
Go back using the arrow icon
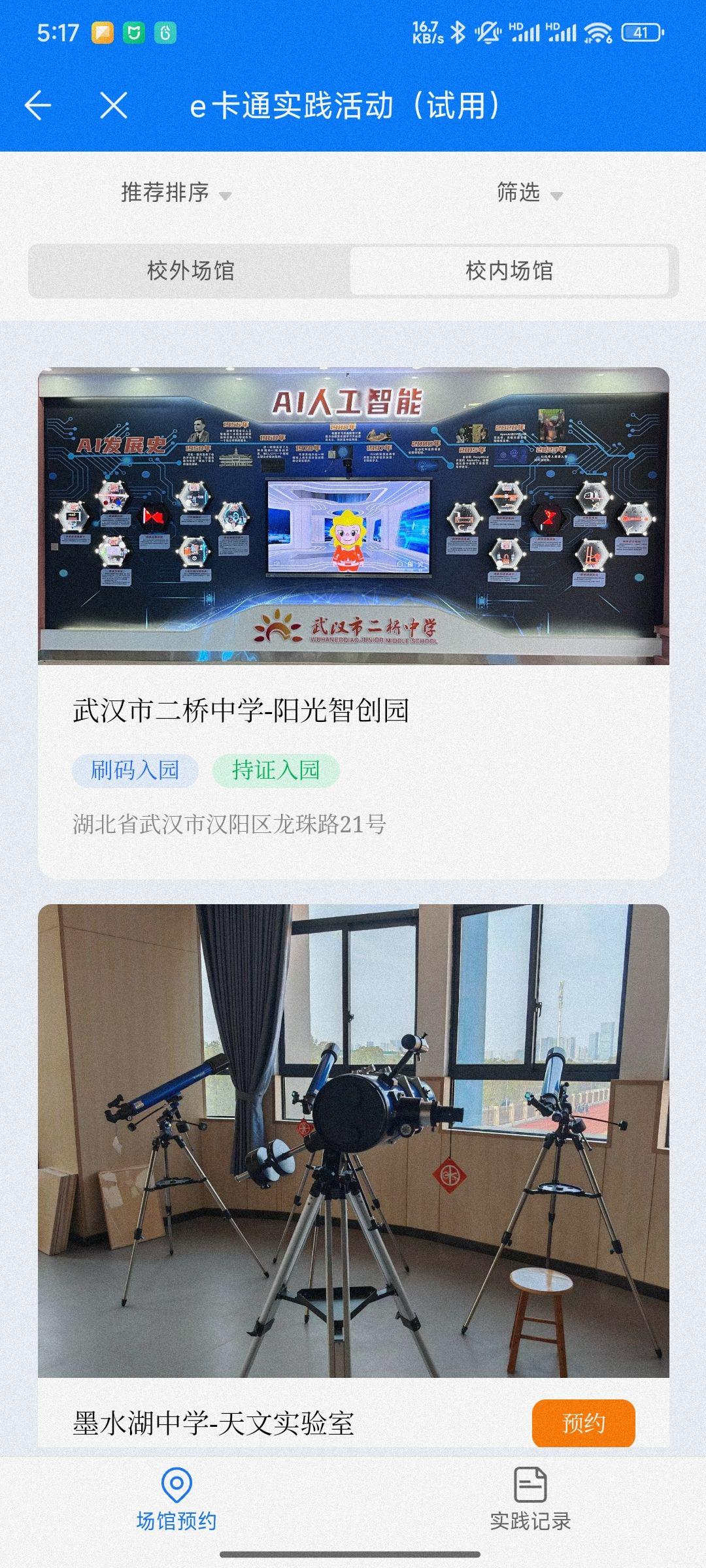38,105
